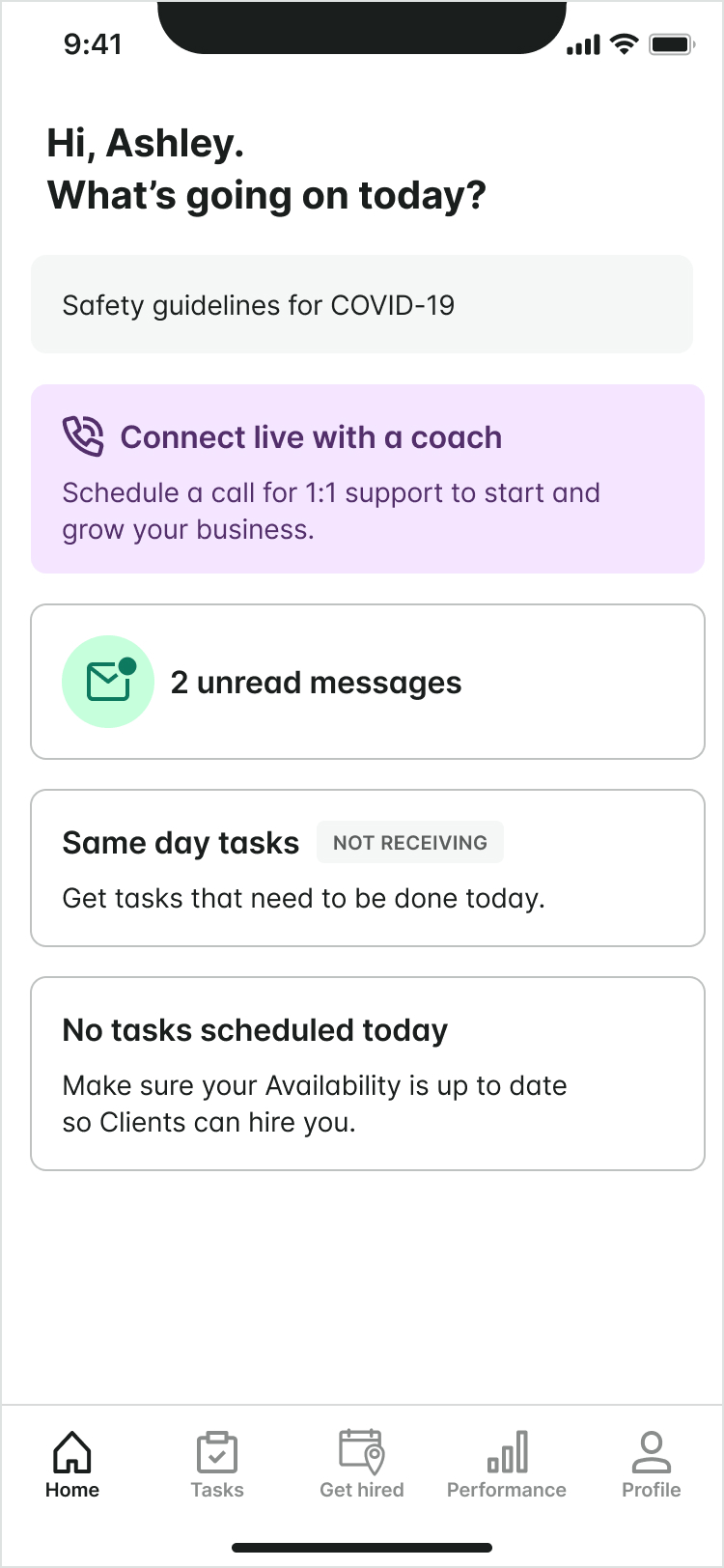View the 2 unread messages

[368, 682]
